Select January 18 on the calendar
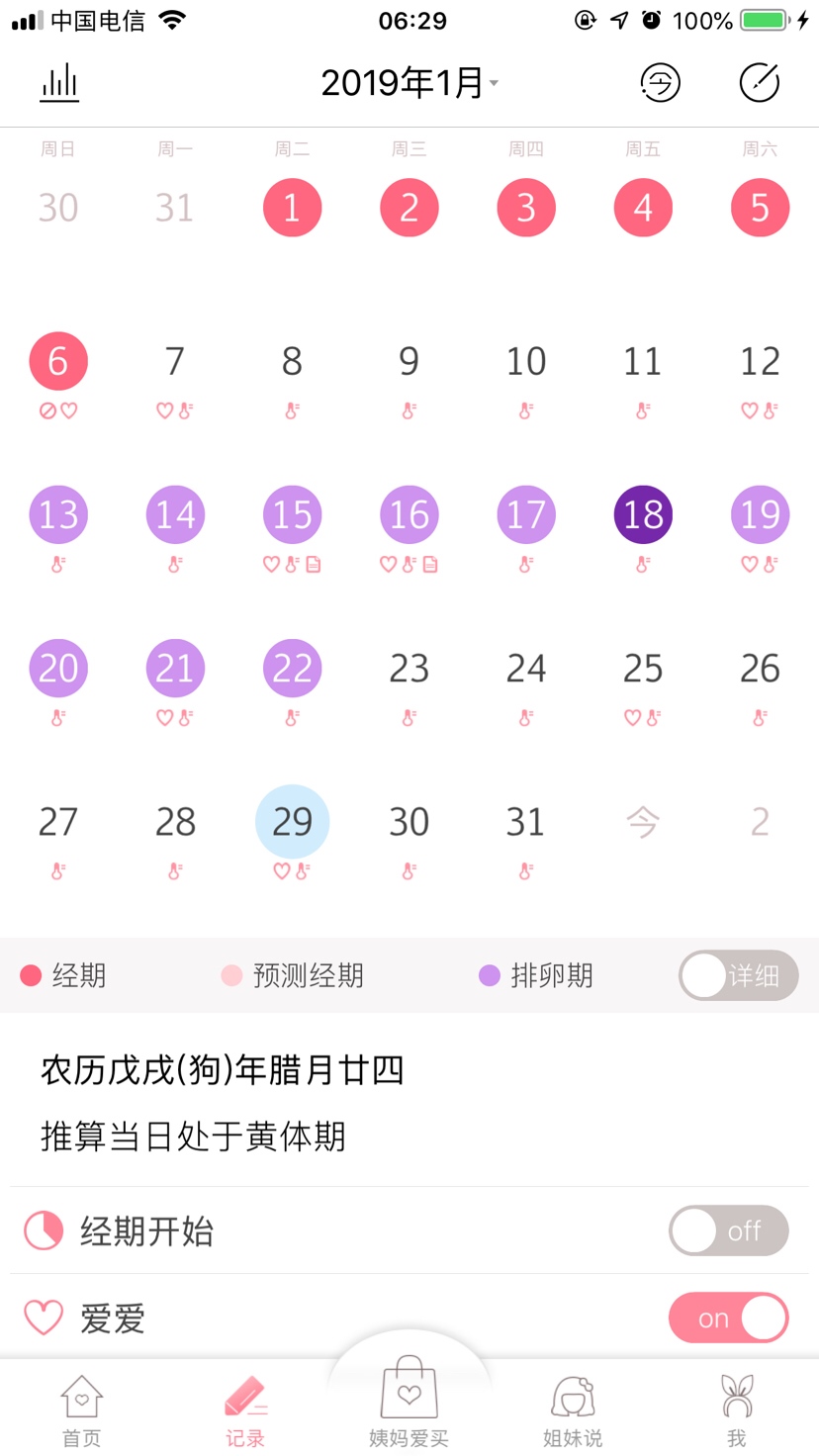Image resolution: width=819 pixels, height=1456 pixels. pos(643,514)
